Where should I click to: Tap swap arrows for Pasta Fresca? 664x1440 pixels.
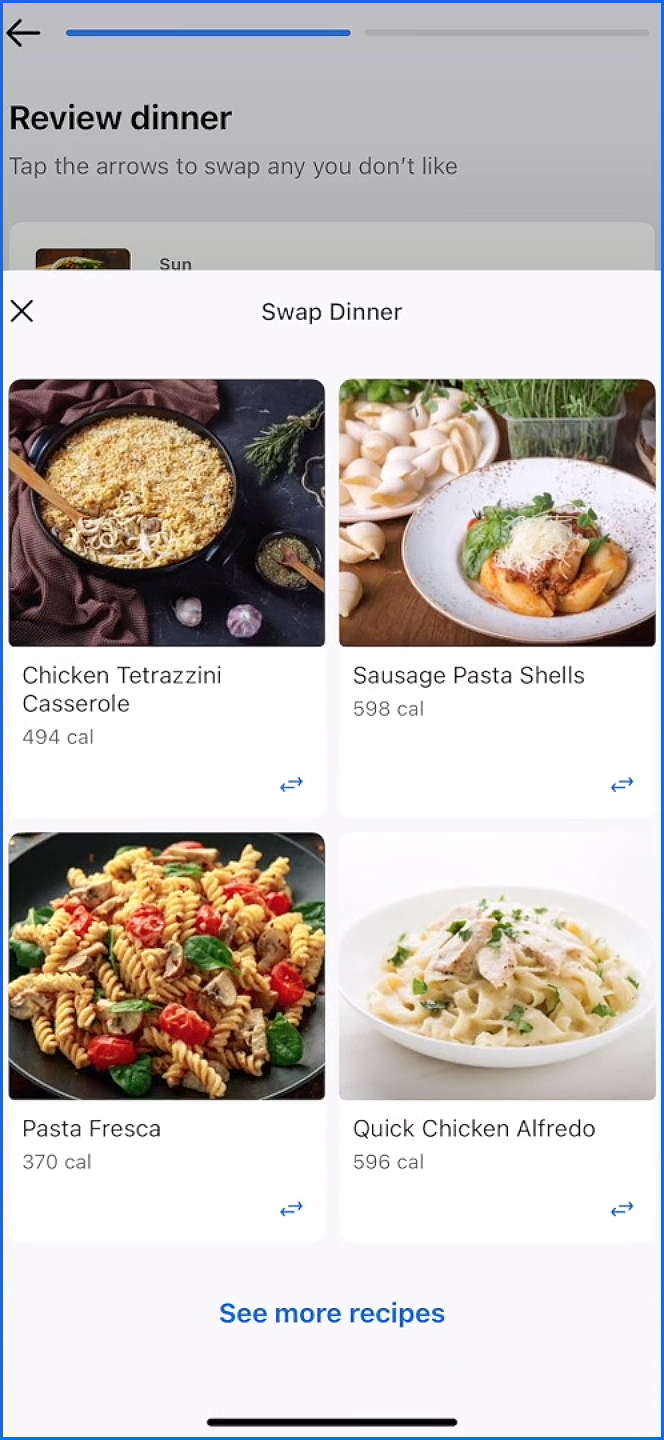(x=291, y=1209)
